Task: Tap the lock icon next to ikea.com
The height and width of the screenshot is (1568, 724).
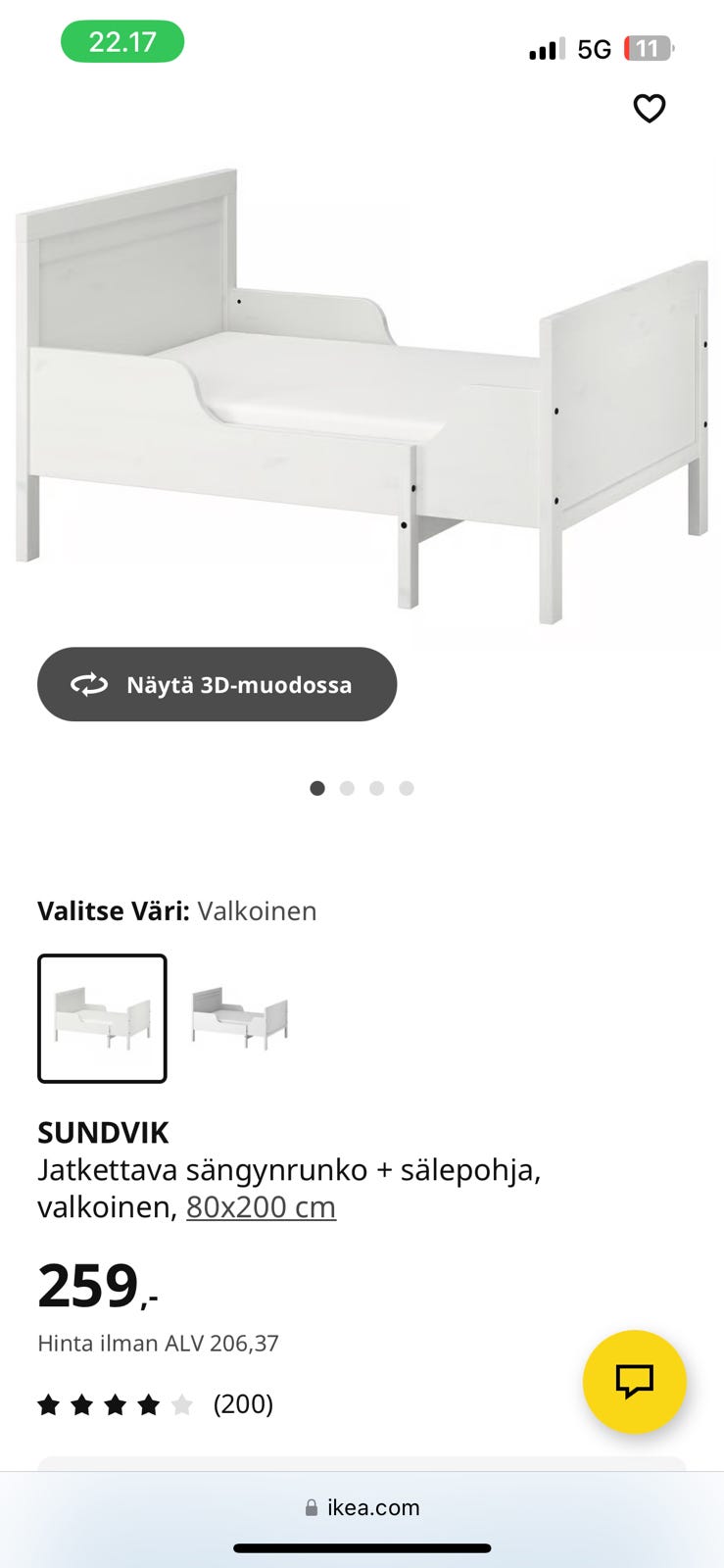Action: tap(312, 1507)
